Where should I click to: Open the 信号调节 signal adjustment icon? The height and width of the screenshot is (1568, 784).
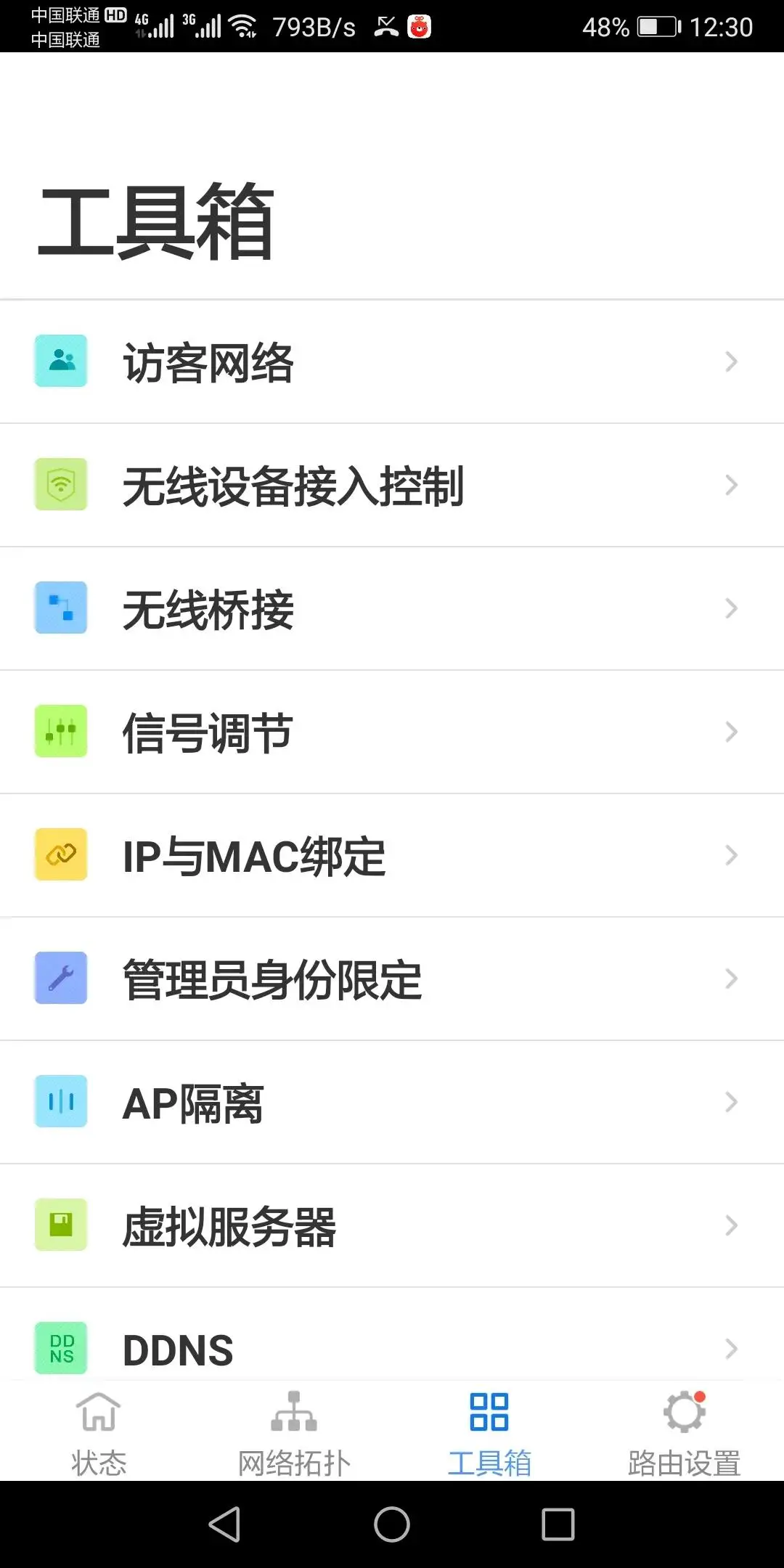point(60,731)
